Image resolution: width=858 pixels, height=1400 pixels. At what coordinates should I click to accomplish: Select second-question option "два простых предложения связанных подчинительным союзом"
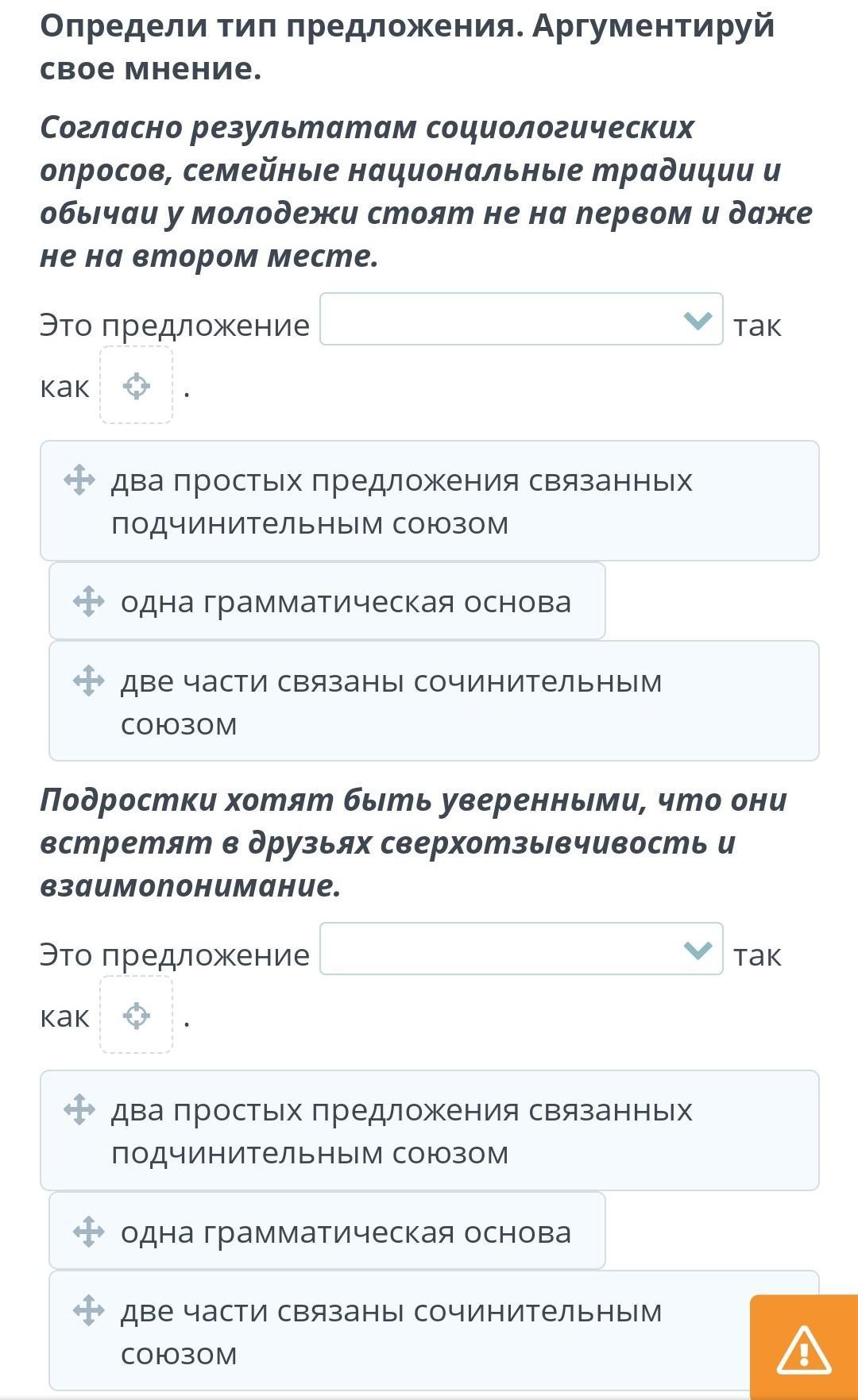[x=430, y=1131]
